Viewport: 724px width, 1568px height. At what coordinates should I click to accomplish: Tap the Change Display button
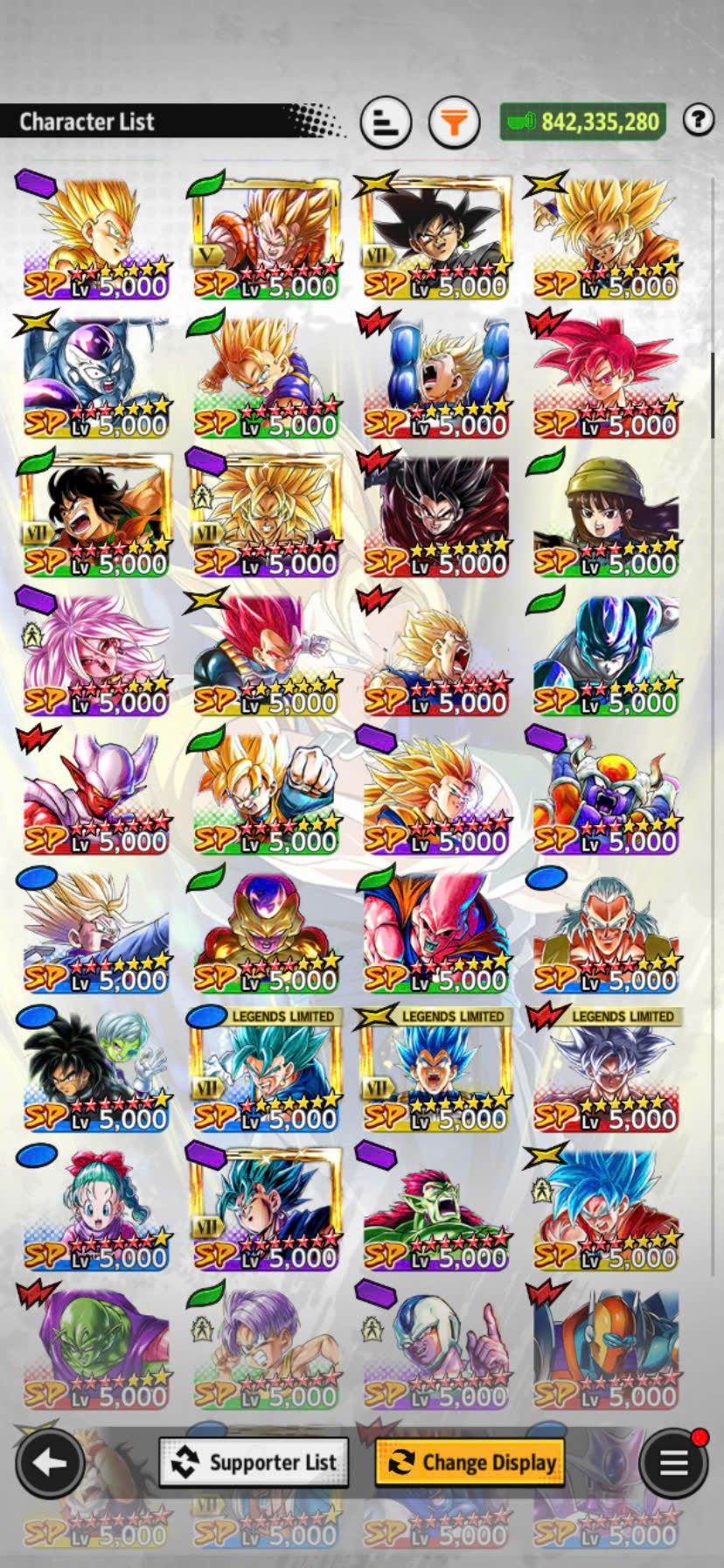470,1462
